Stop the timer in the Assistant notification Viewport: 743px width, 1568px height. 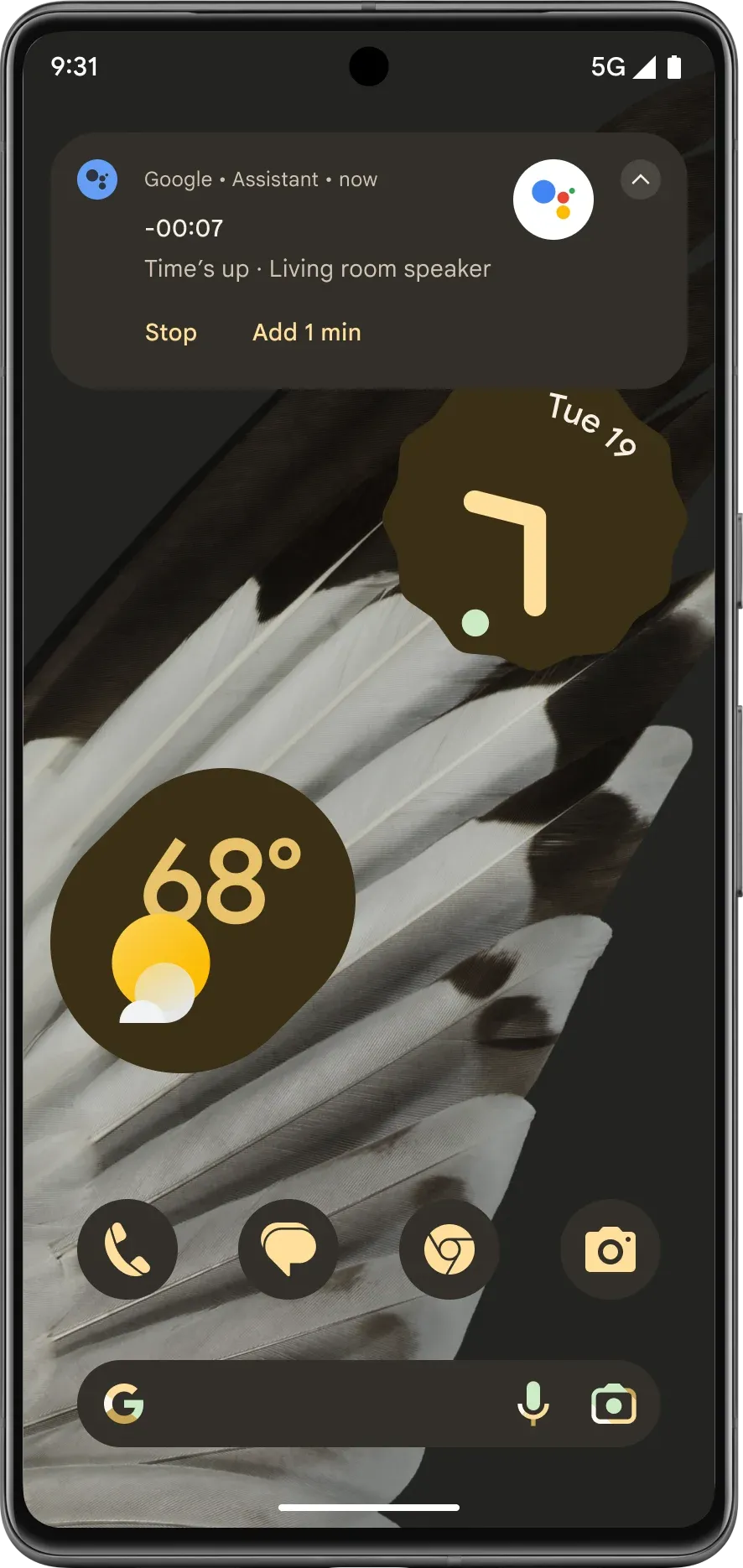(x=171, y=332)
